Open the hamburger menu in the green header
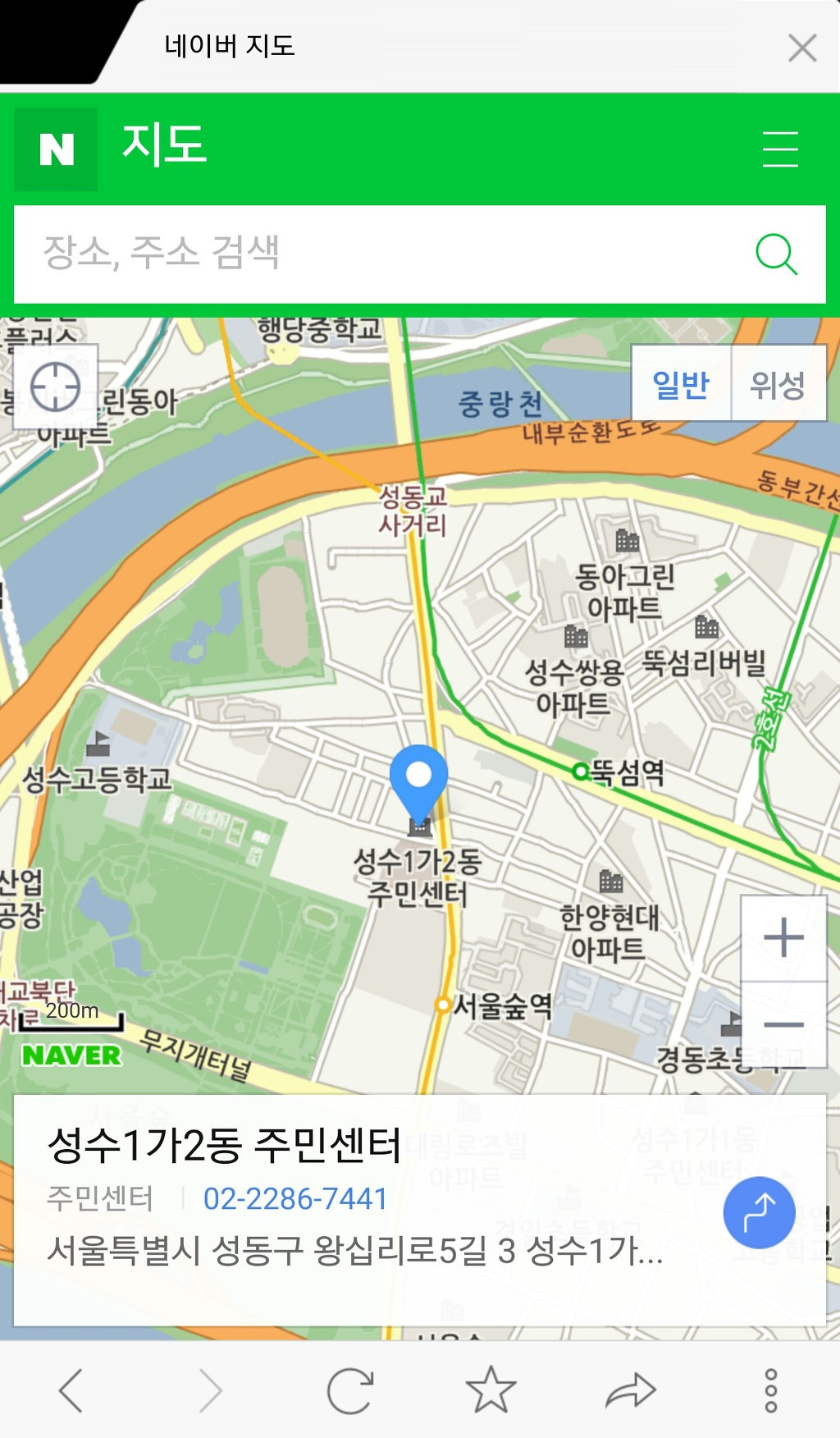Viewport: 840px width, 1438px height. click(779, 149)
